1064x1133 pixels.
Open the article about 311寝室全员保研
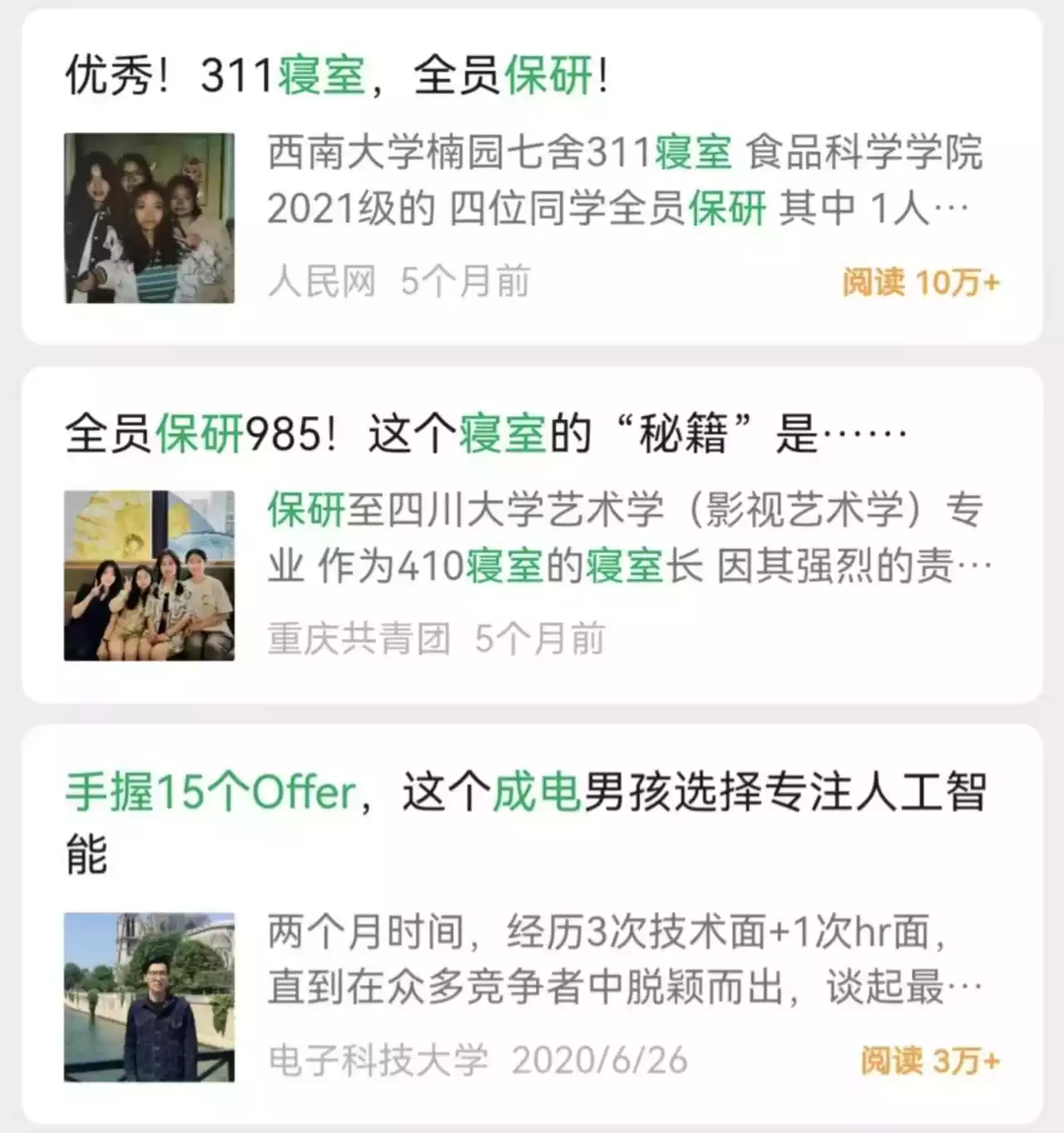[x=336, y=77]
